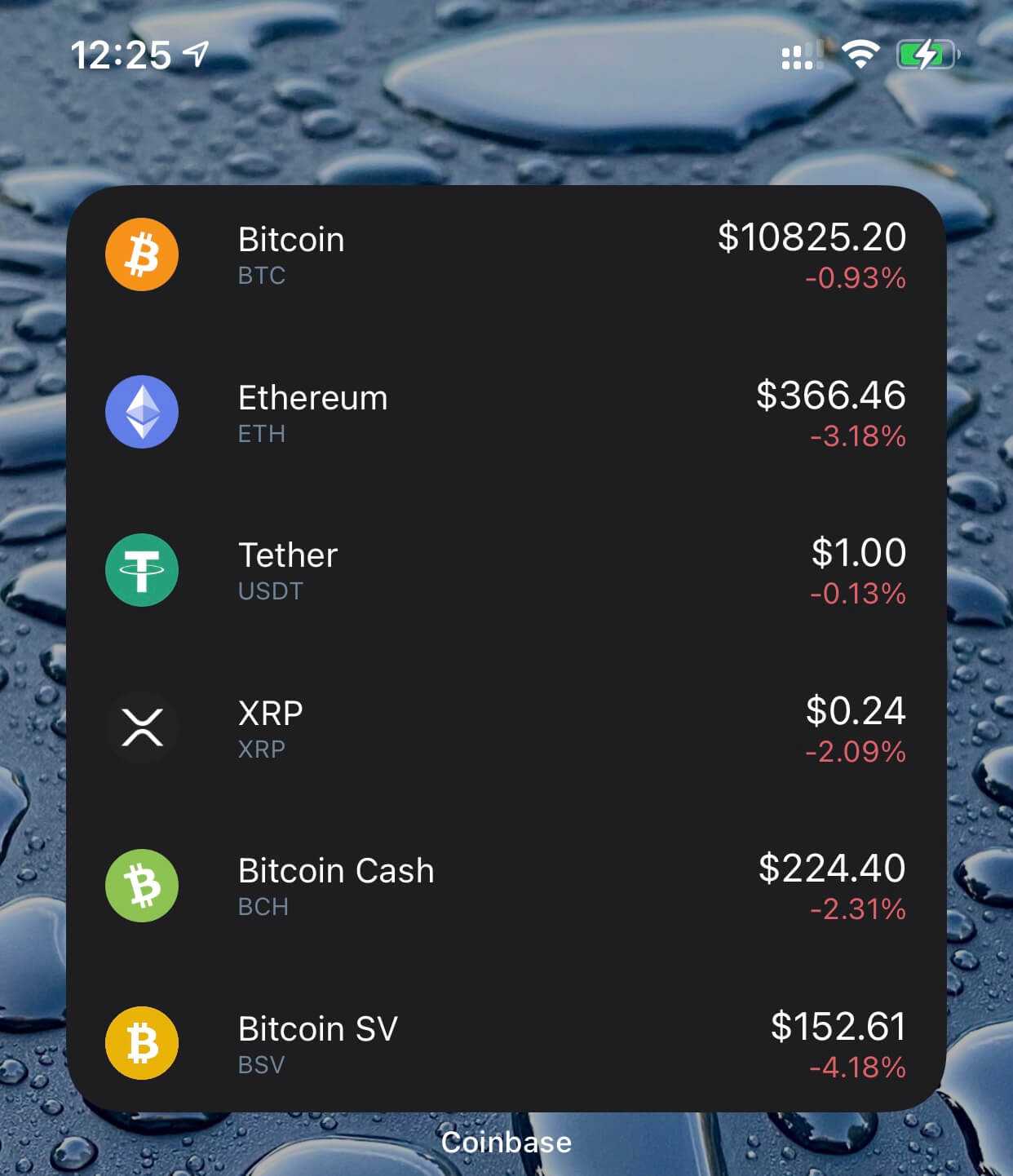View XRP details from the widget

click(506, 728)
